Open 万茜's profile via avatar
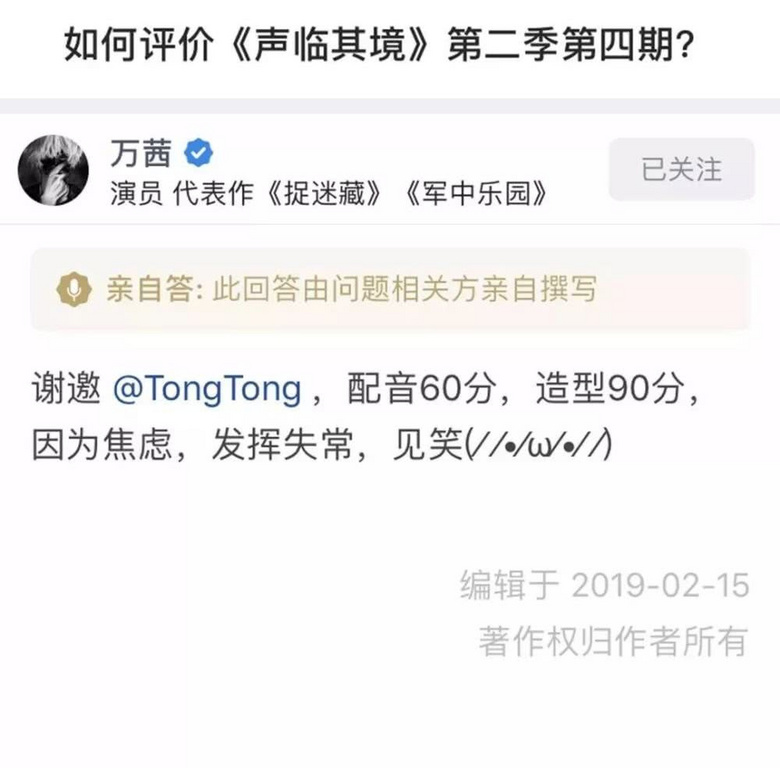 click(x=54, y=170)
